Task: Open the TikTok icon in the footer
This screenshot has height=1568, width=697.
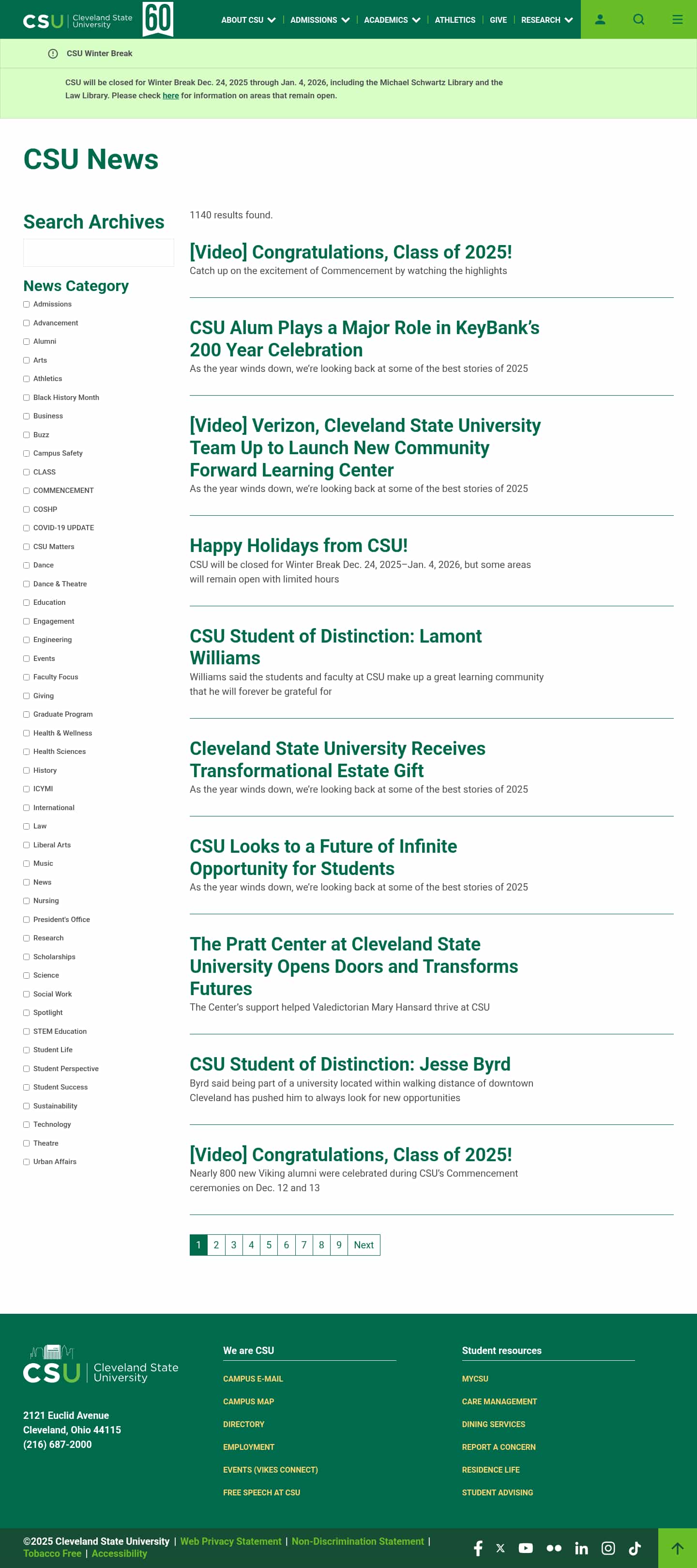Action: tap(635, 1549)
